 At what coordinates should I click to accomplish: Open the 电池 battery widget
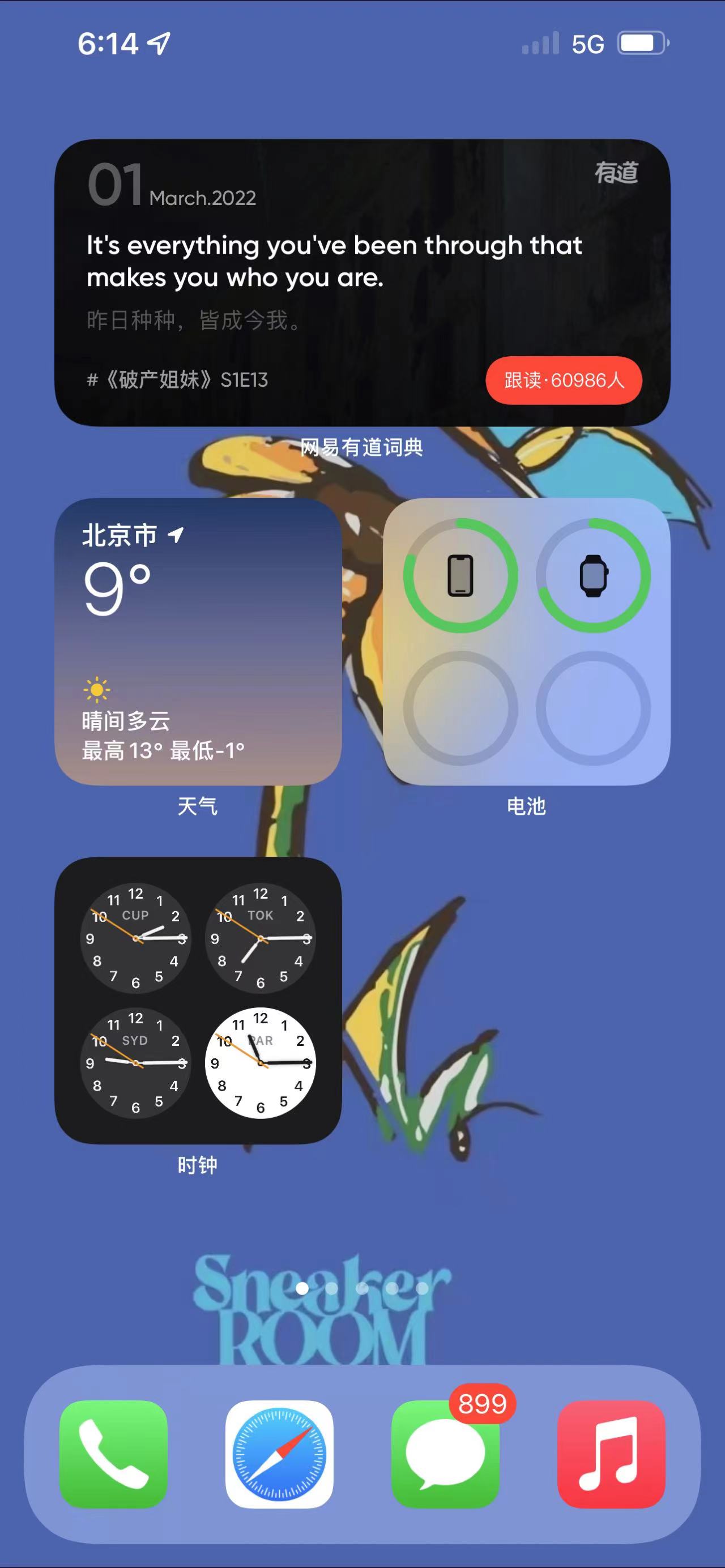[527, 641]
